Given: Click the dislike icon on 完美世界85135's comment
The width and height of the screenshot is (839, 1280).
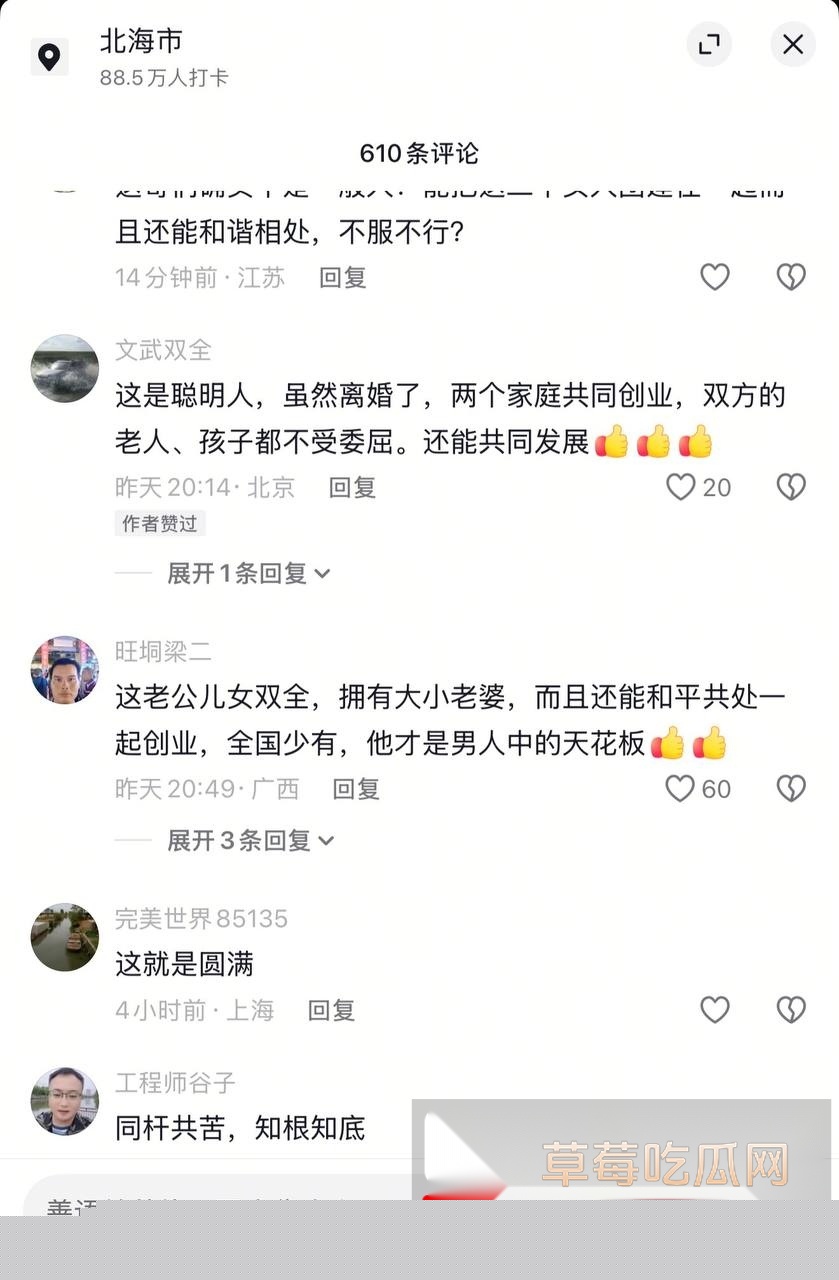Looking at the screenshot, I should (790, 1010).
